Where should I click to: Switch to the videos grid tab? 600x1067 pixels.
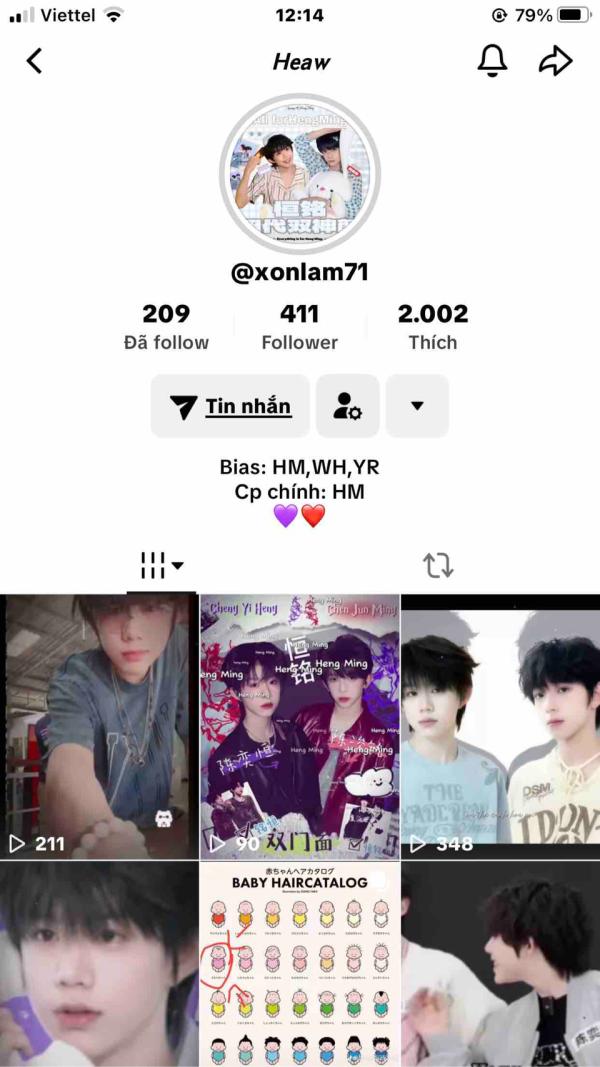point(162,565)
